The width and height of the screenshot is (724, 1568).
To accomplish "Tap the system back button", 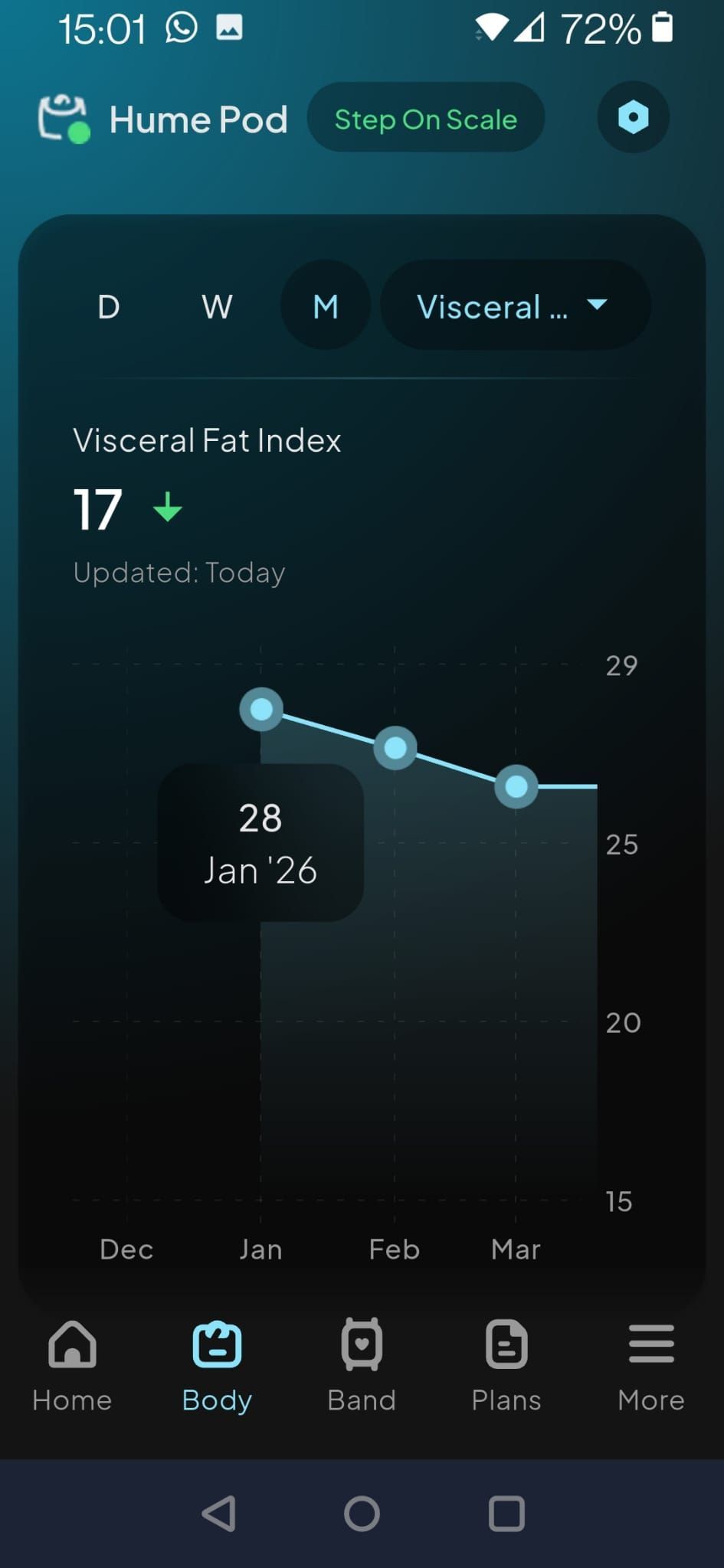I will coord(218,1514).
